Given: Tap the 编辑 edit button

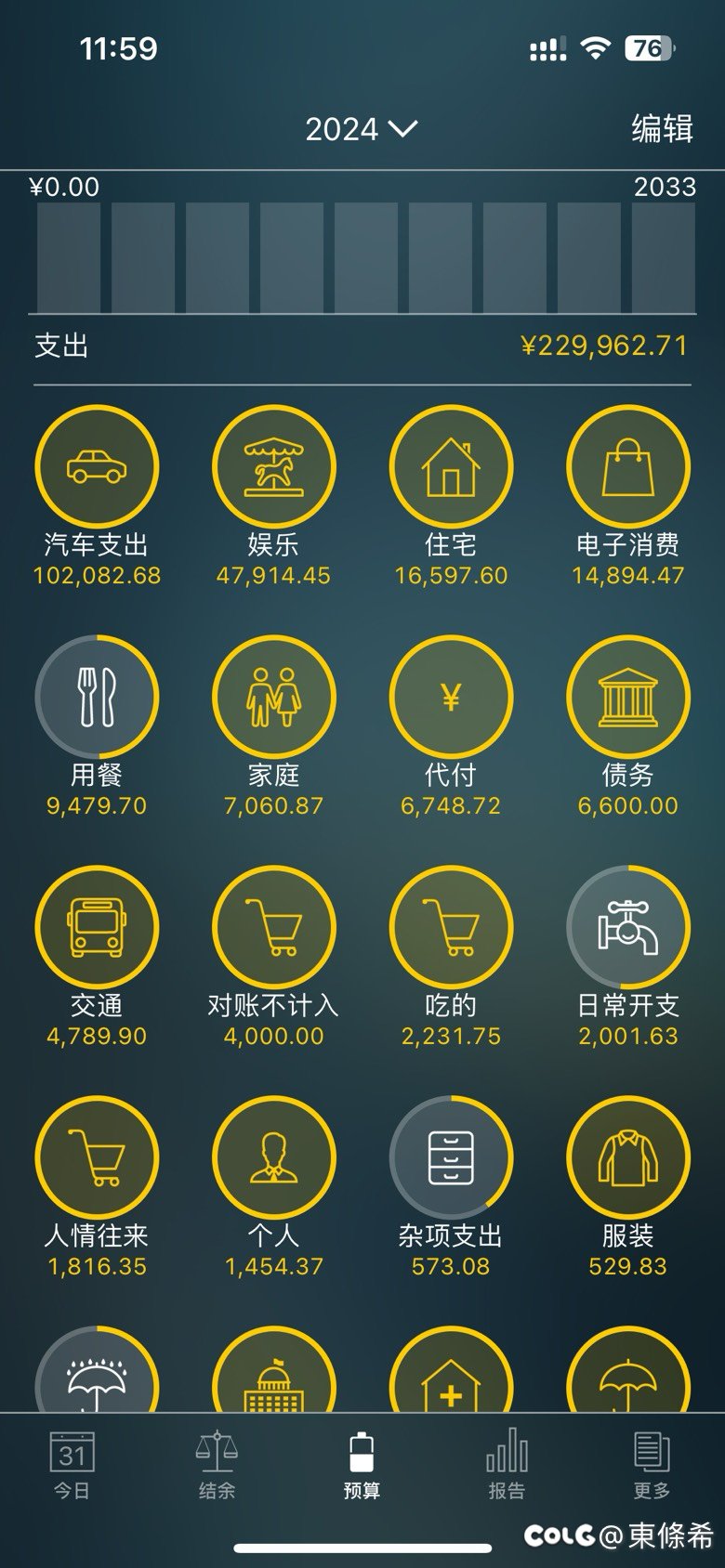Looking at the screenshot, I should click(x=662, y=128).
